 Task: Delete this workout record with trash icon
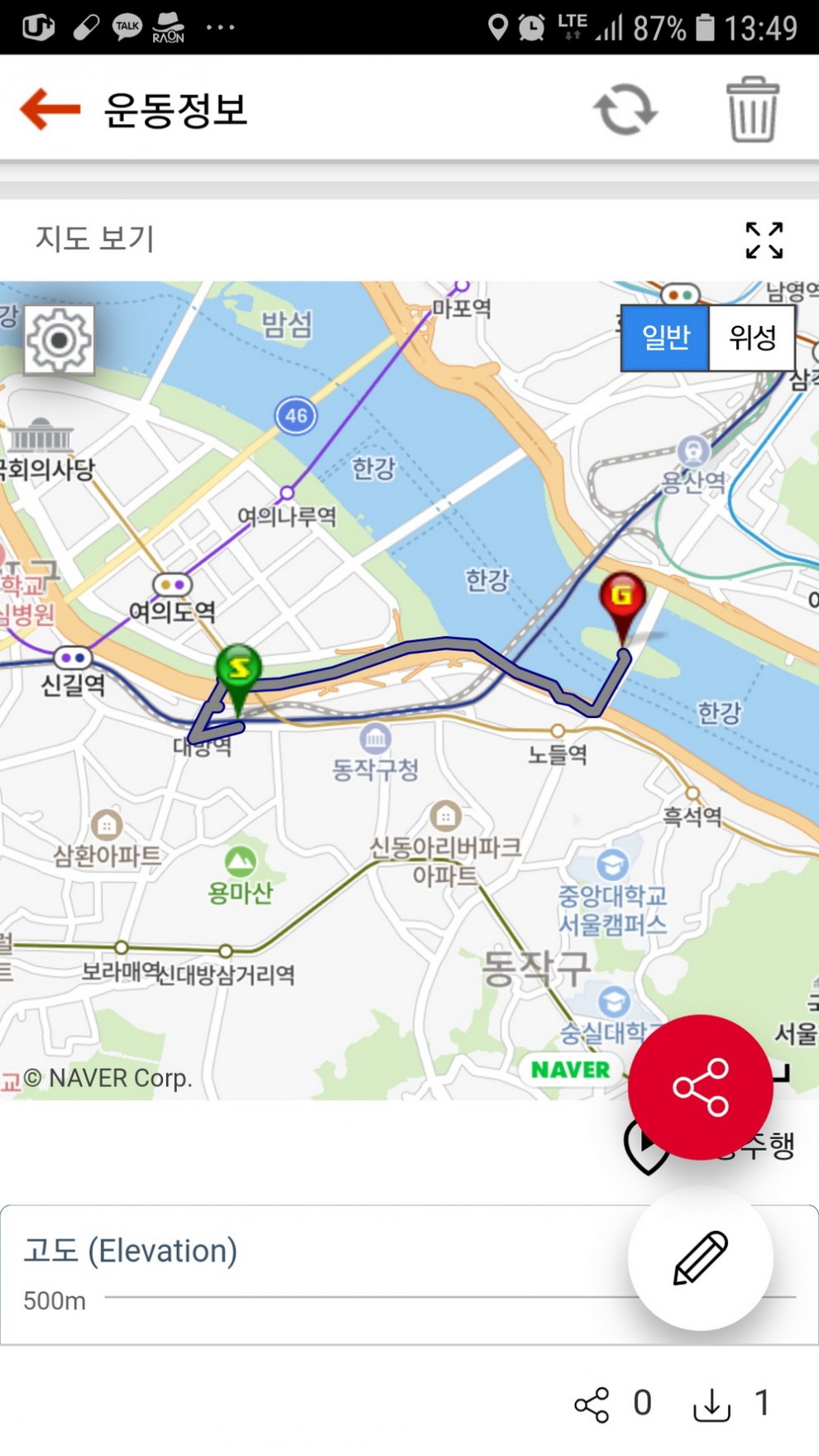(x=753, y=109)
